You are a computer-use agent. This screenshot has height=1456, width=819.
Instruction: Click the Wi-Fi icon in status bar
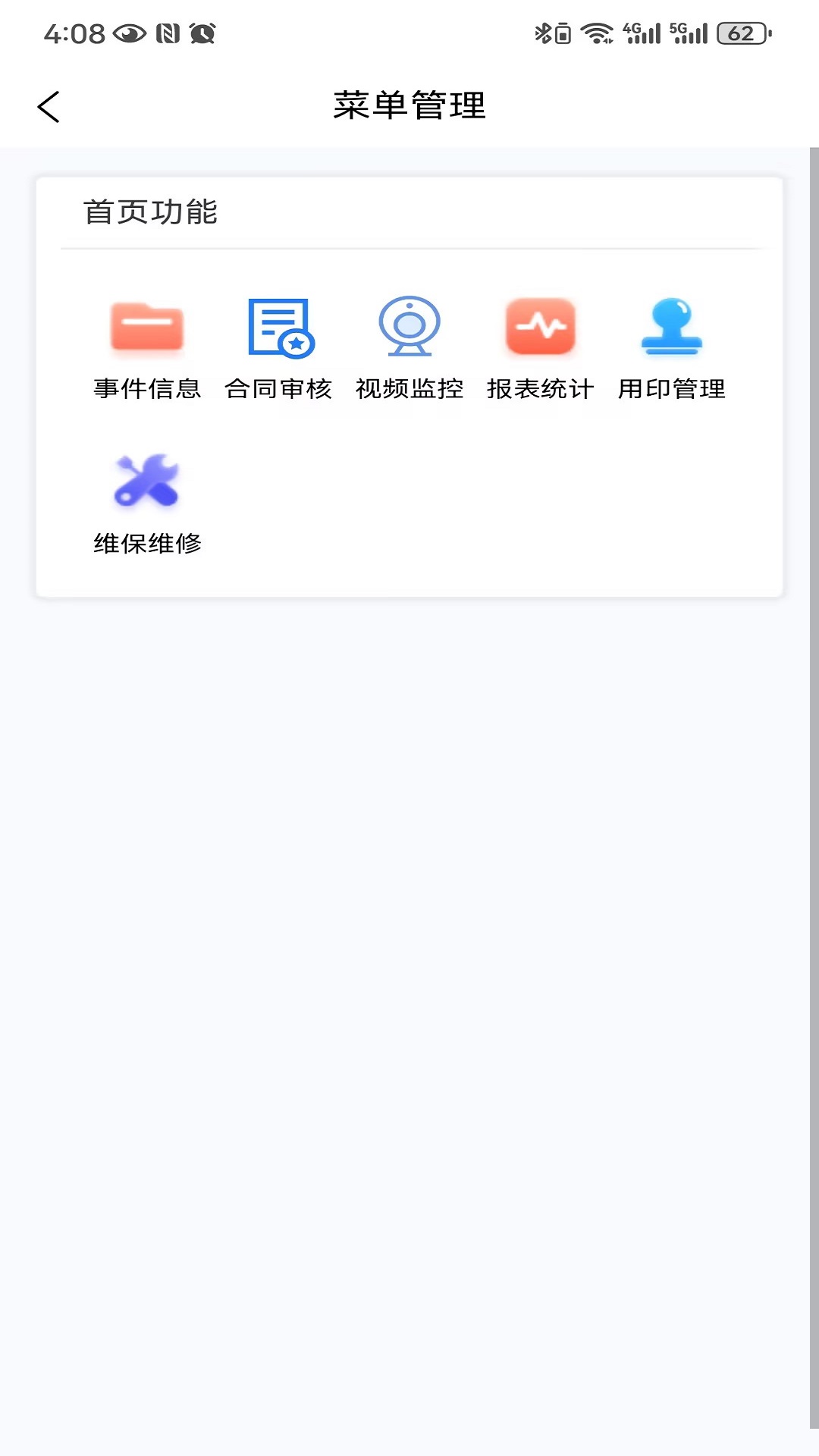pyautogui.click(x=597, y=33)
